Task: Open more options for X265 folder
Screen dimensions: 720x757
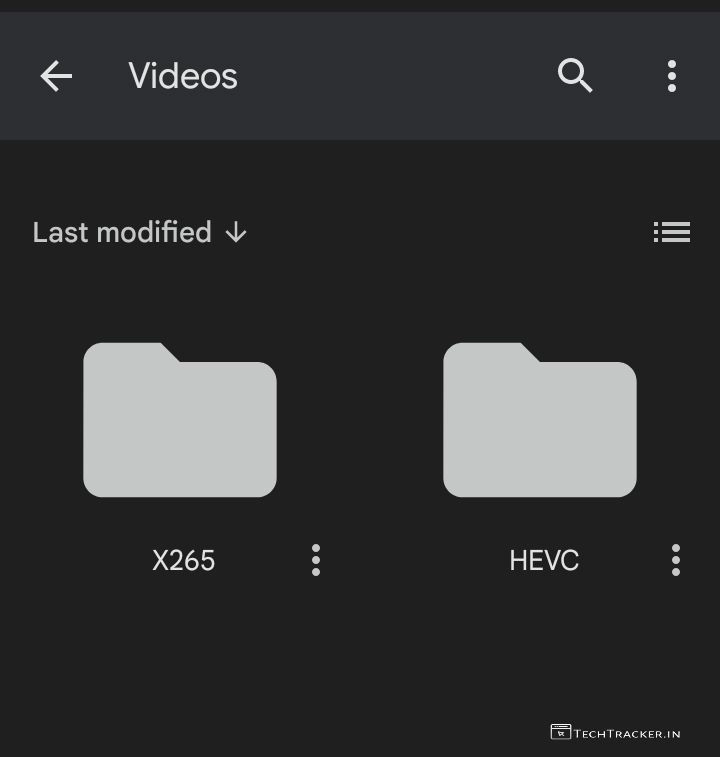Action: pyautogui.click(x=316, y=560)
